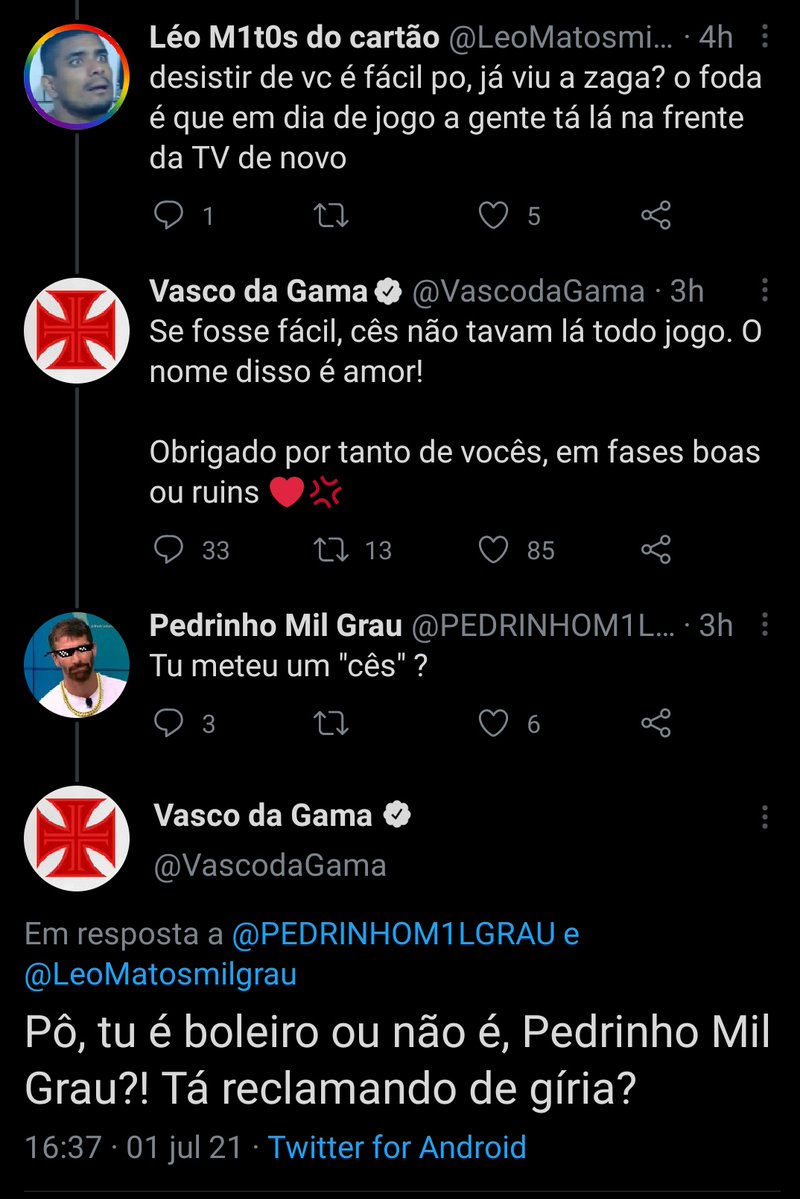Tap the Twitter for Android source link
Image resolution: width=800 pixels, height=1199 pixels.
pos(397,1146)
